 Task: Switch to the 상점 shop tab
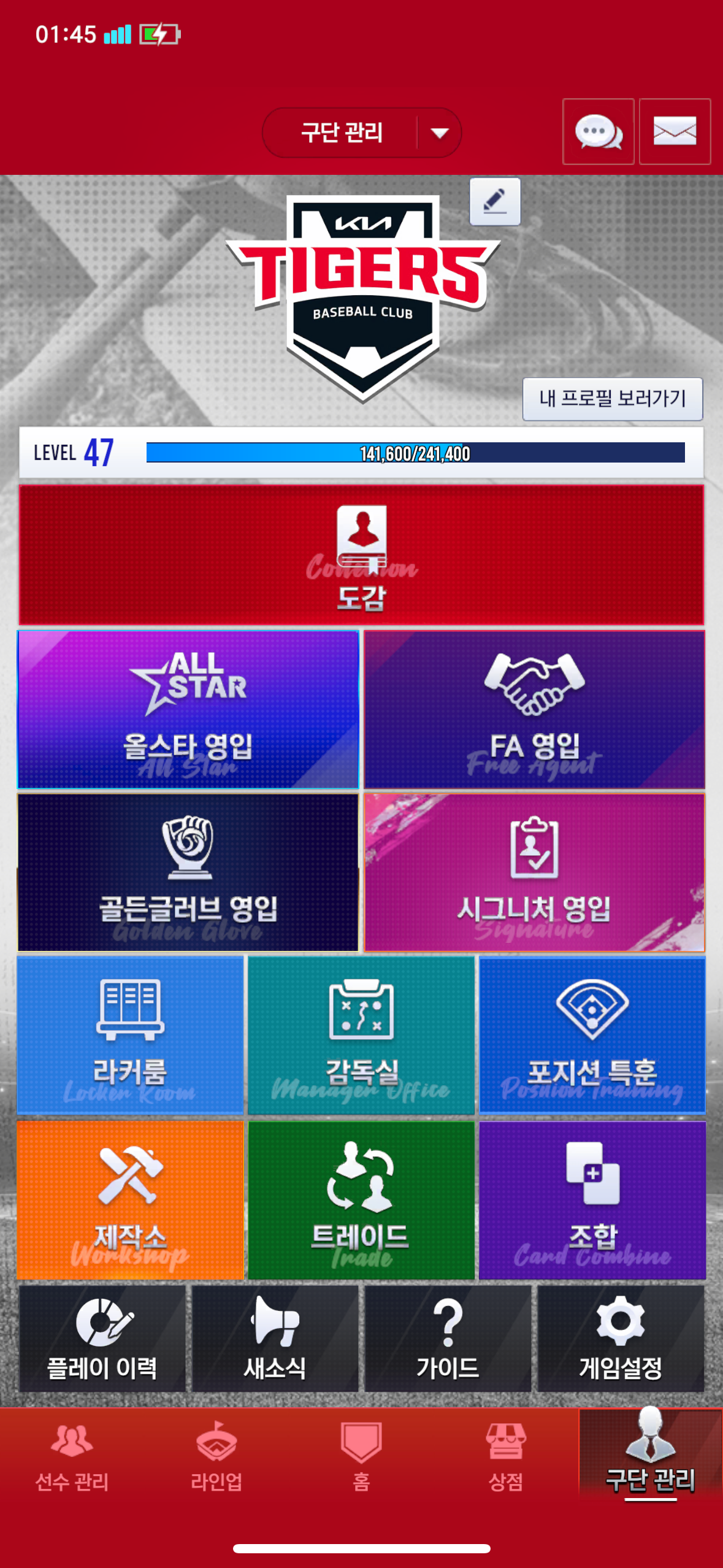(505, 1456)
